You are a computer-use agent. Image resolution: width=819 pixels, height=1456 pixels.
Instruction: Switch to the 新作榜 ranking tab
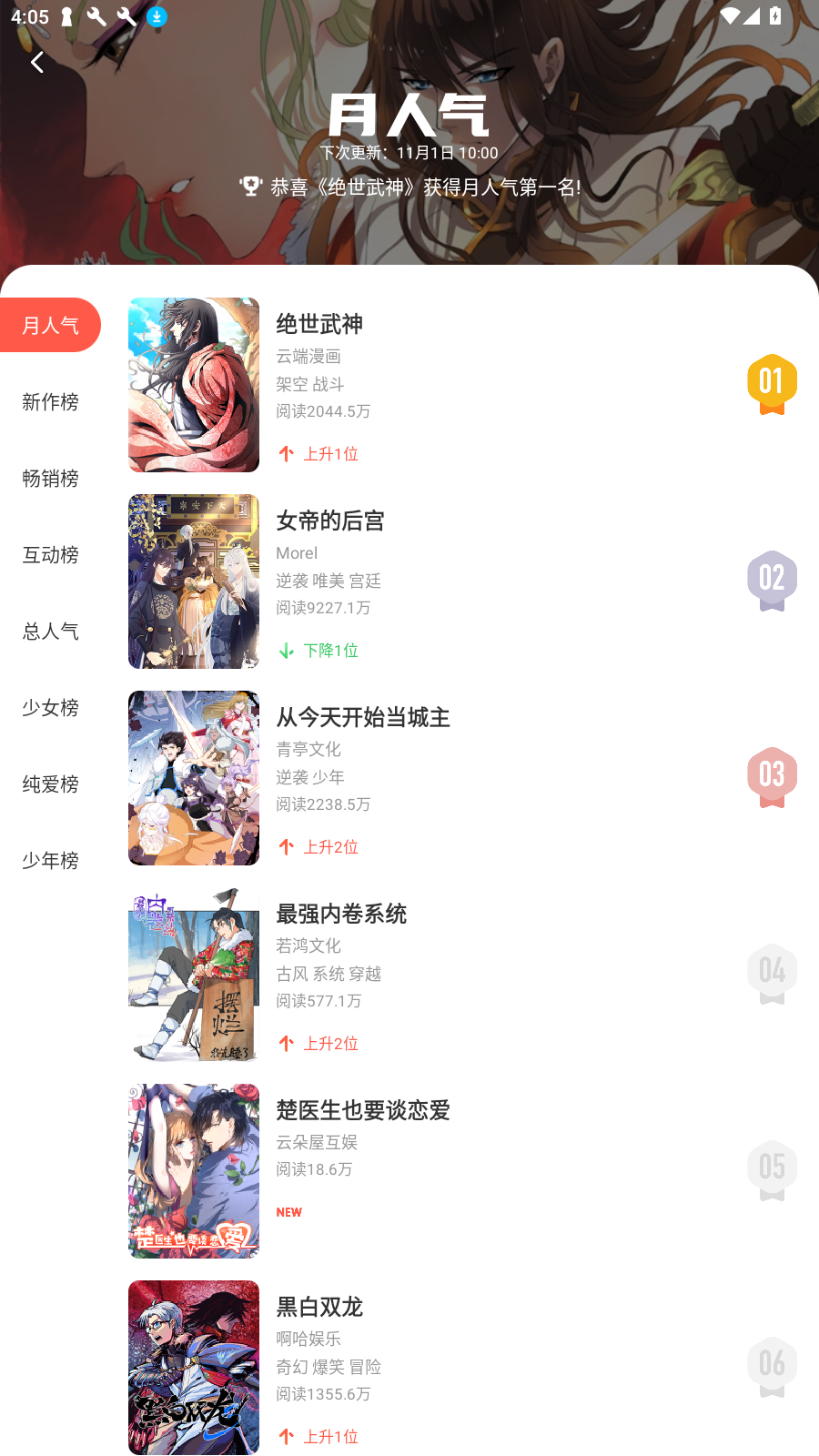[x=50, y=403]
